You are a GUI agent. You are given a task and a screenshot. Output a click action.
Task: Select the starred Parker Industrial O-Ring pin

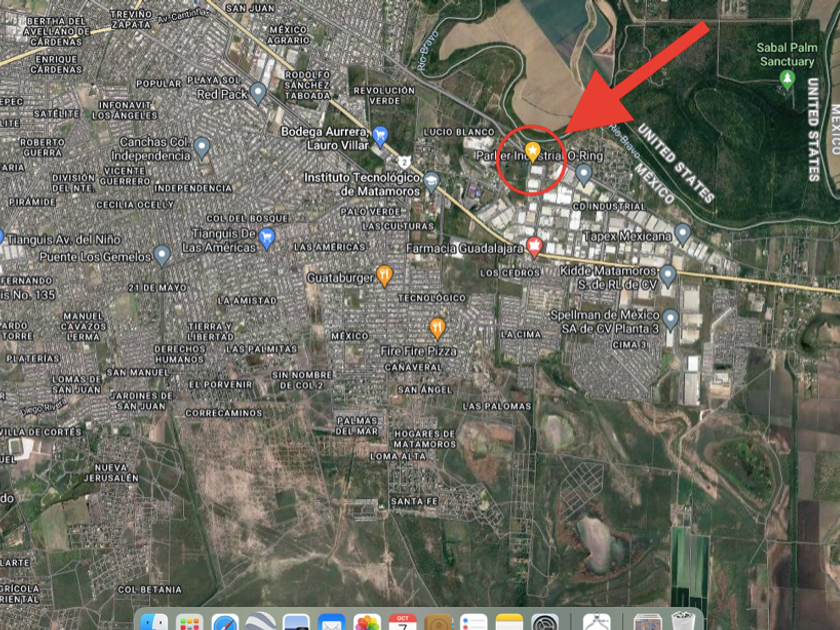(x=532, y=152)
